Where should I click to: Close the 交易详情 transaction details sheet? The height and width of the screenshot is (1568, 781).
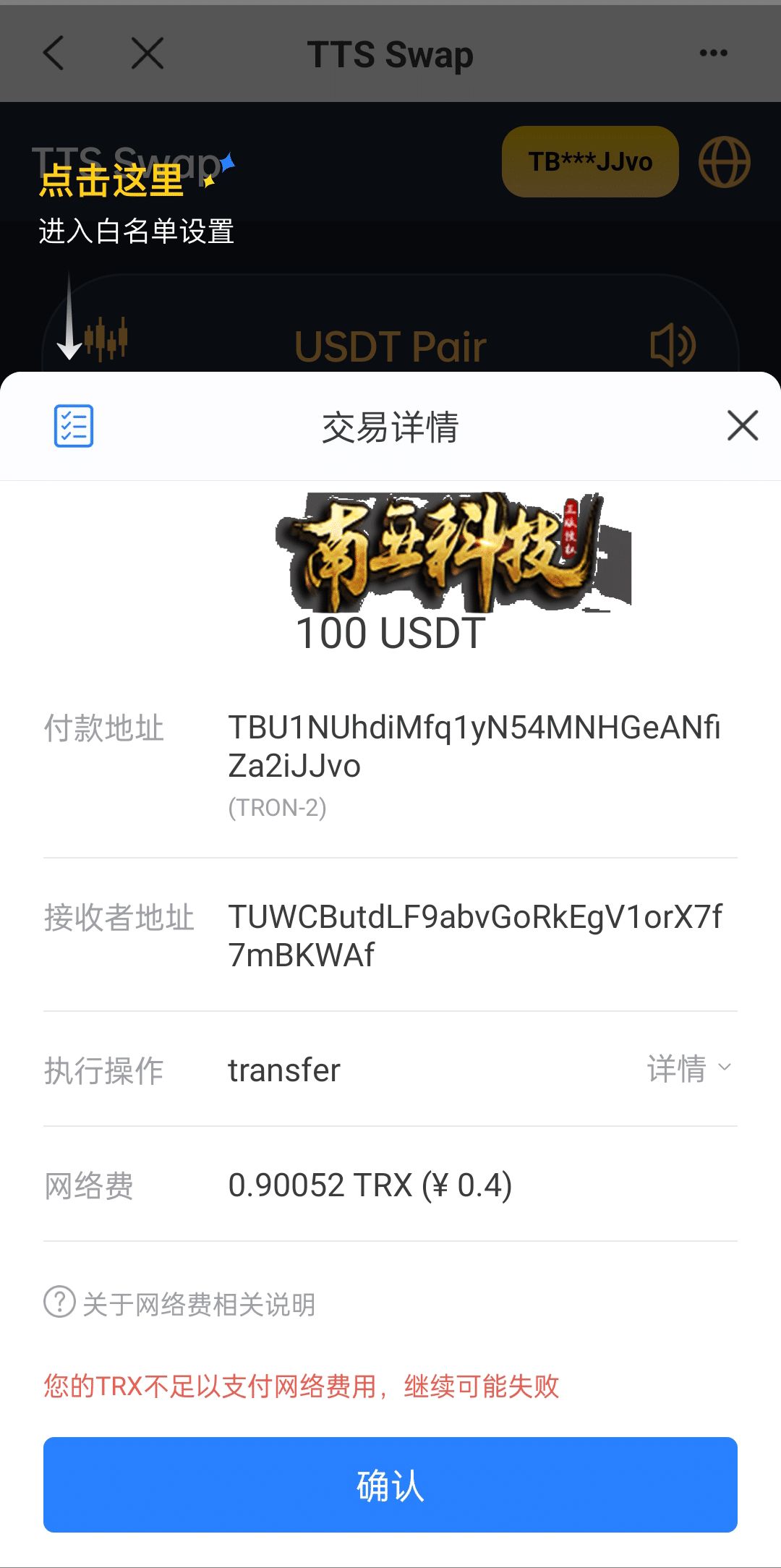coord(743,425)
